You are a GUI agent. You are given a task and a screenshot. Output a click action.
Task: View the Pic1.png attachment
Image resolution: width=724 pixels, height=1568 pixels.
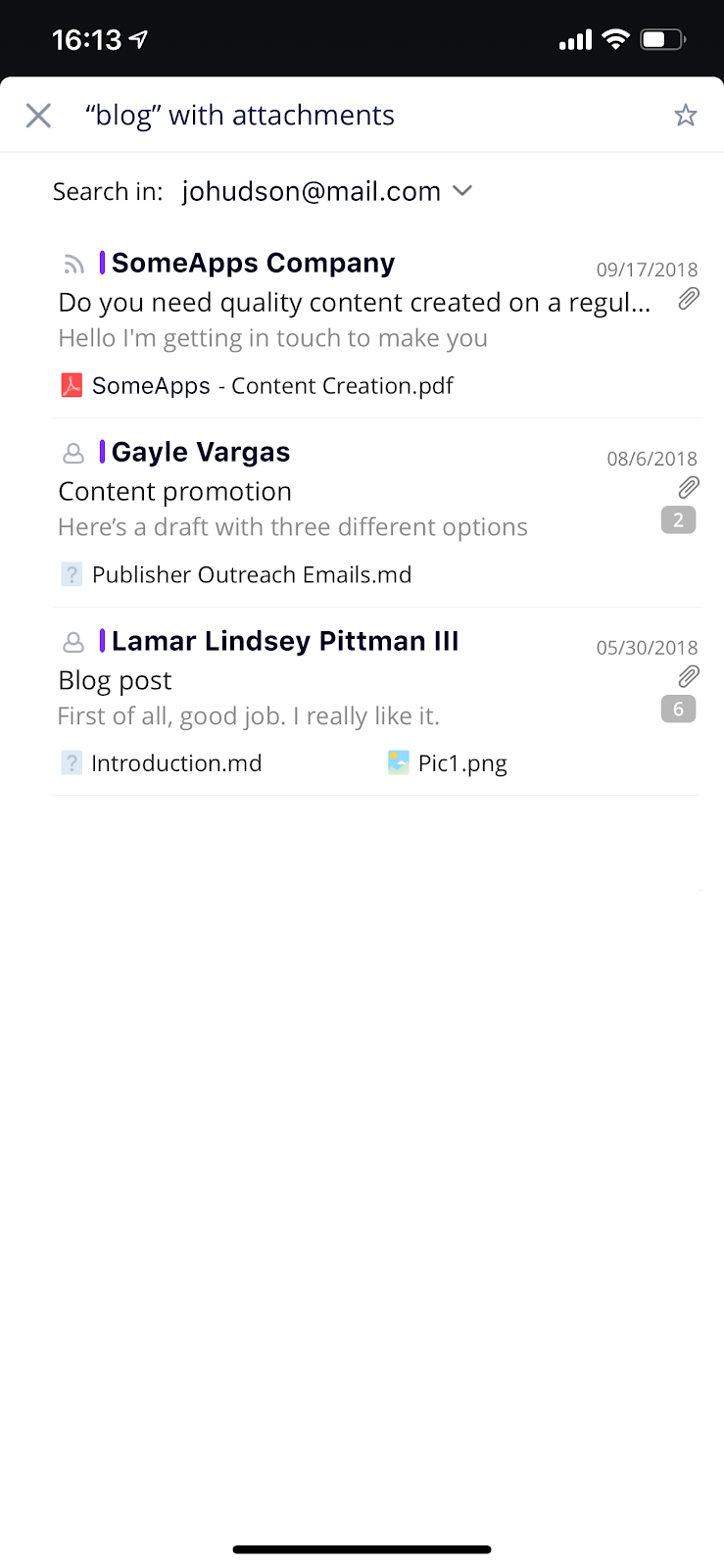point(448,763)
